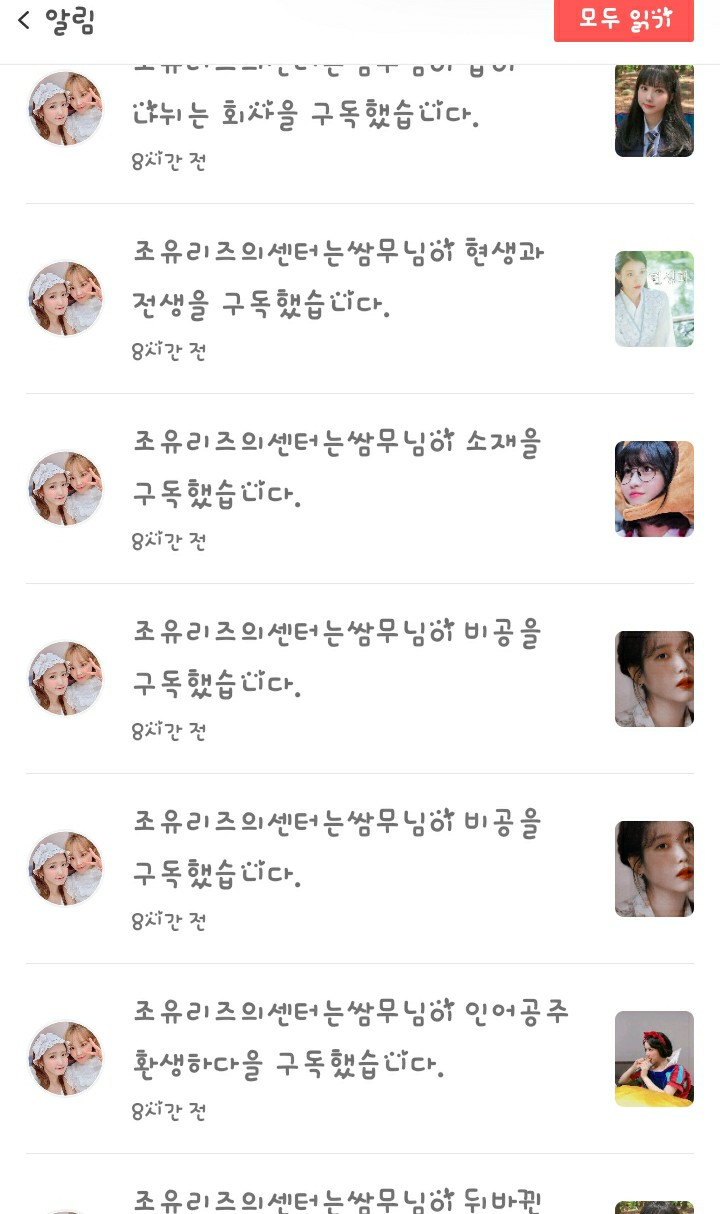Image resolution: width=720 pixels, height=1214 pixels.
Task: Open the 소재 subscription notification
Action: click(x=340, y=468)
